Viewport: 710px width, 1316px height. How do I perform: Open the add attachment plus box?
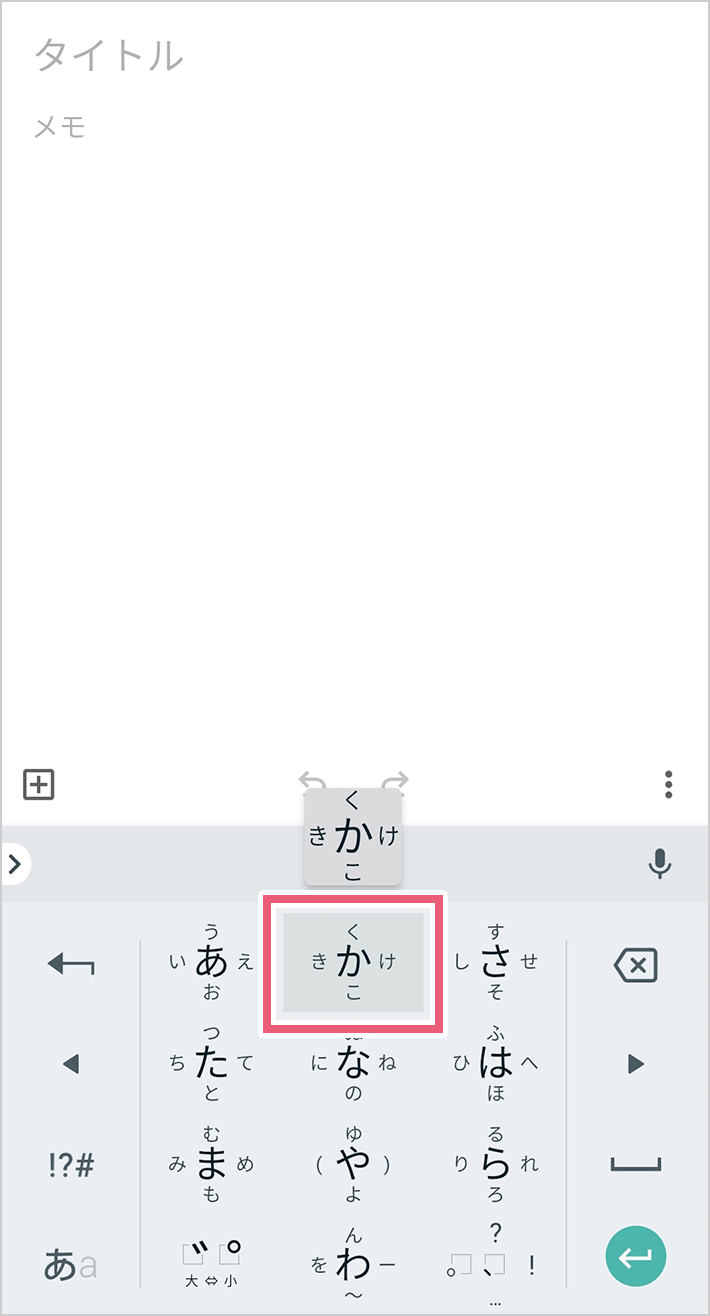pos(38,785)
